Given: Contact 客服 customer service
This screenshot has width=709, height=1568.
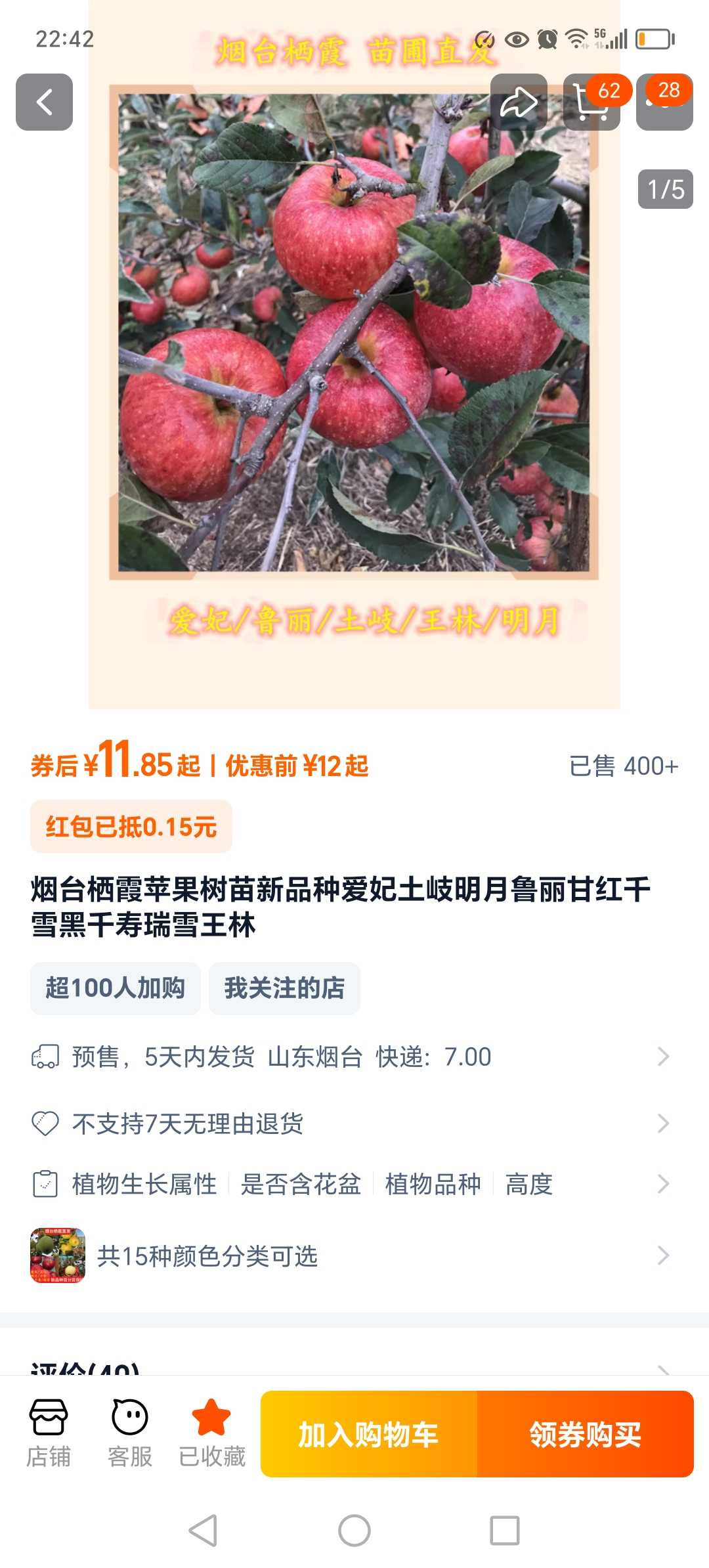Looking at the screenshot, I should [130, 1434].
